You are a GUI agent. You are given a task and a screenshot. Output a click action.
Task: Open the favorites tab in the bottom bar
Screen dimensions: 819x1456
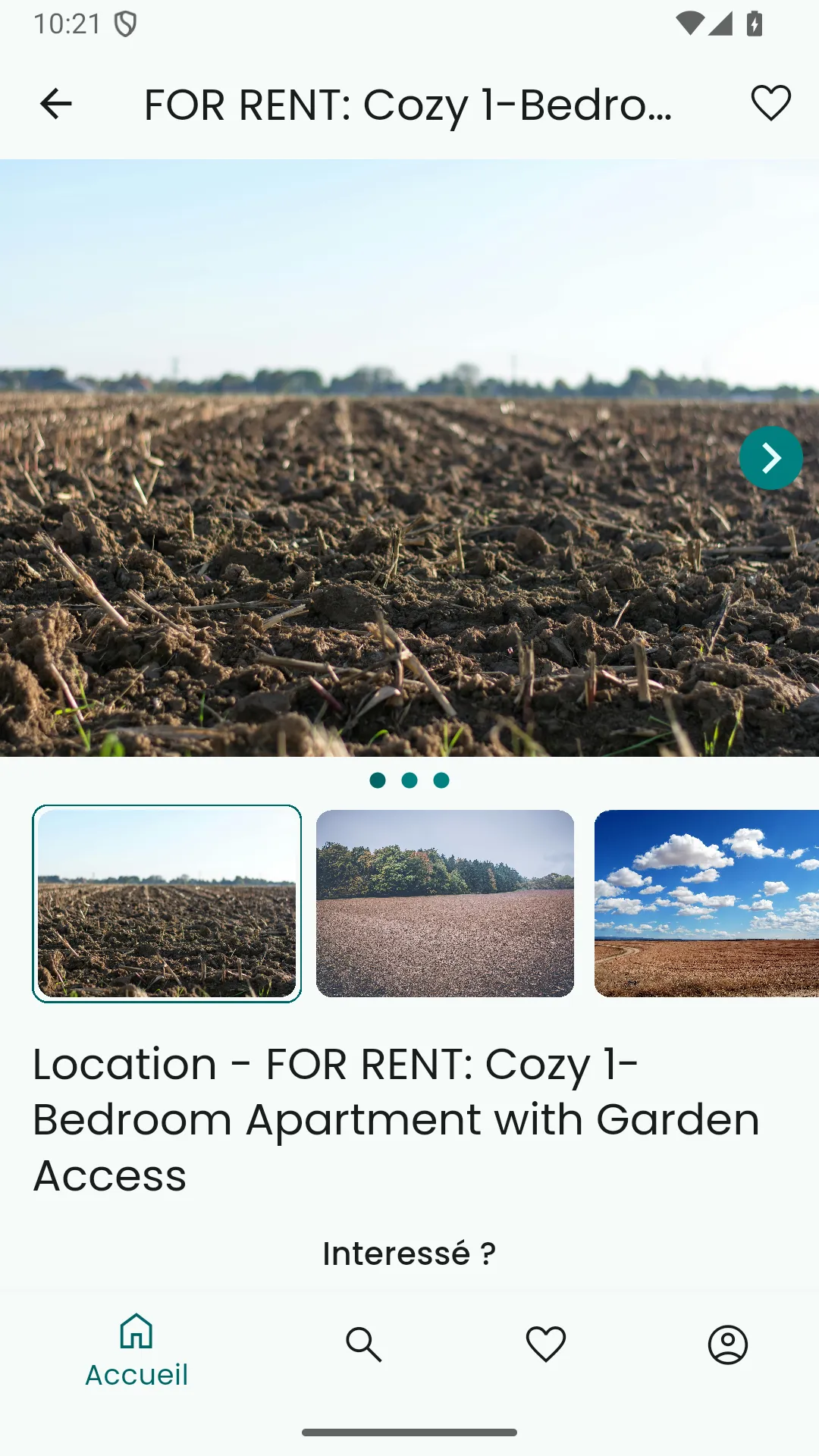(x=546, y=1345)
